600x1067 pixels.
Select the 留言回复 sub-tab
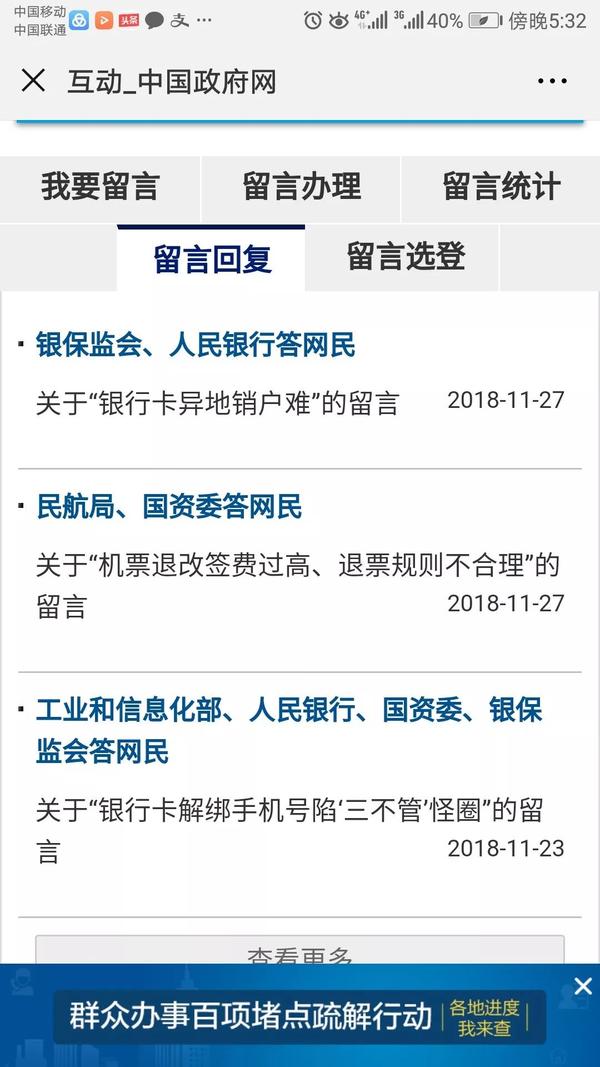212,259
